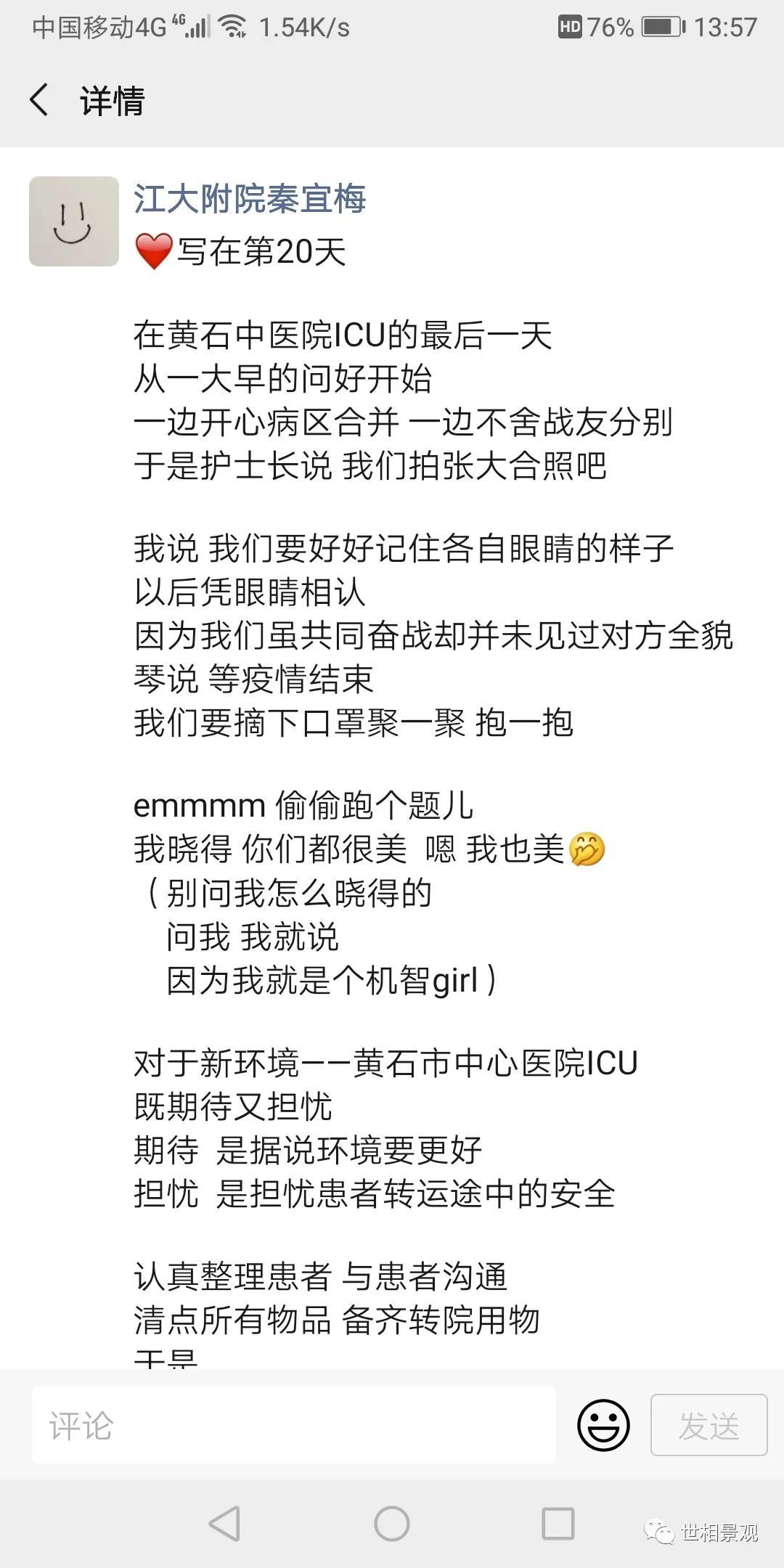Open the emoji picker beside 评论
The image size is (784, 1568).
(x=603, y=1425)
